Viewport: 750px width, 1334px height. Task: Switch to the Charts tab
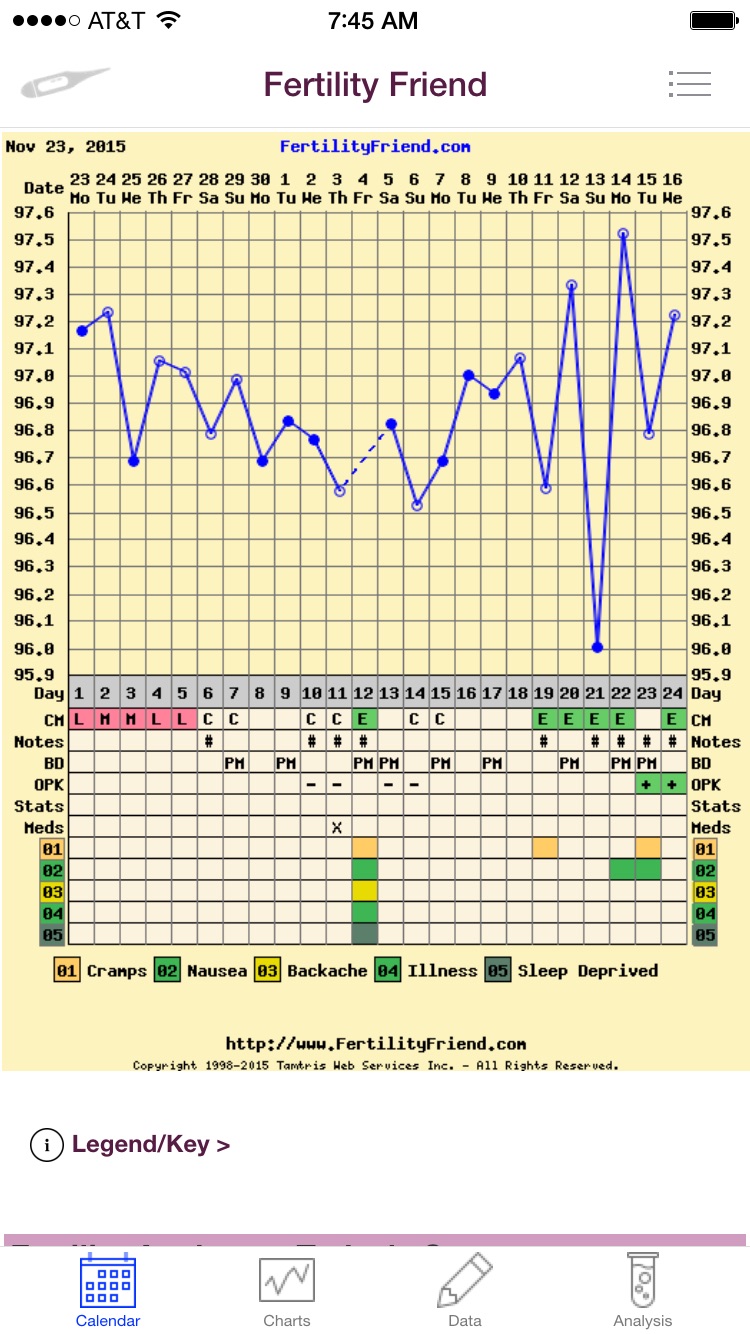tap(287, 1292)
